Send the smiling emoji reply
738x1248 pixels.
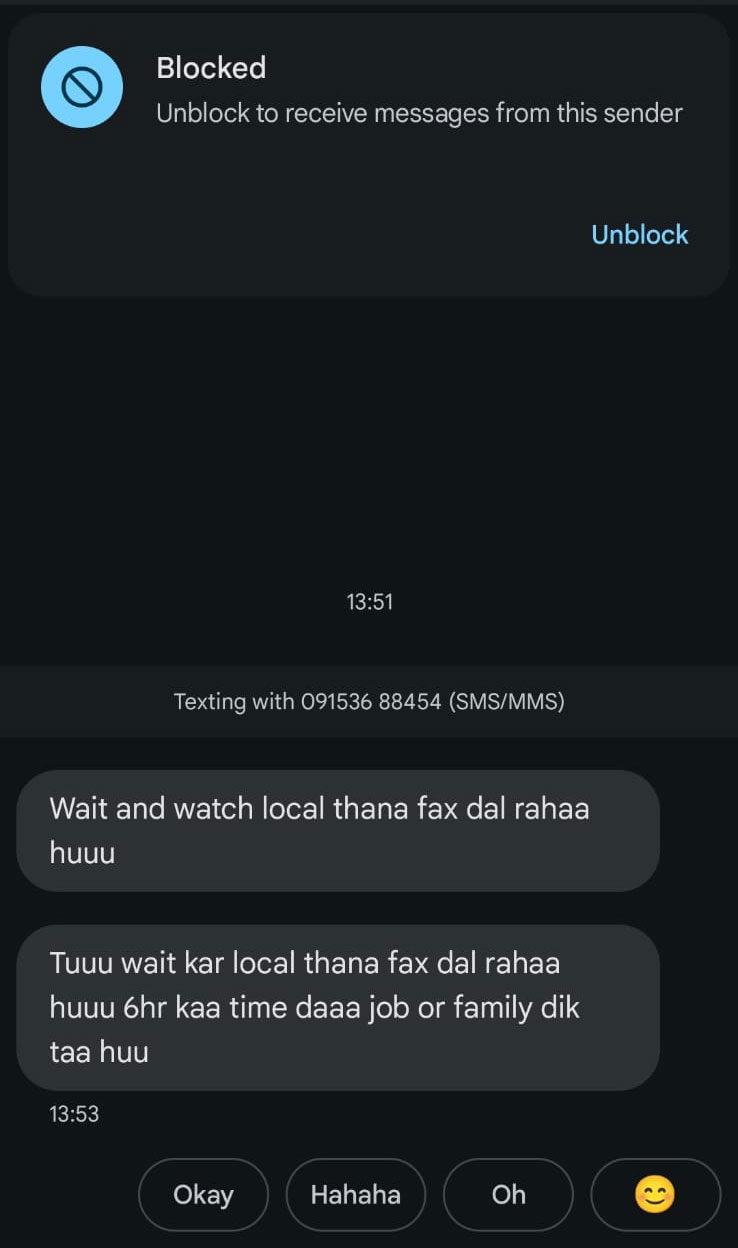click(x=655, y=1194)
